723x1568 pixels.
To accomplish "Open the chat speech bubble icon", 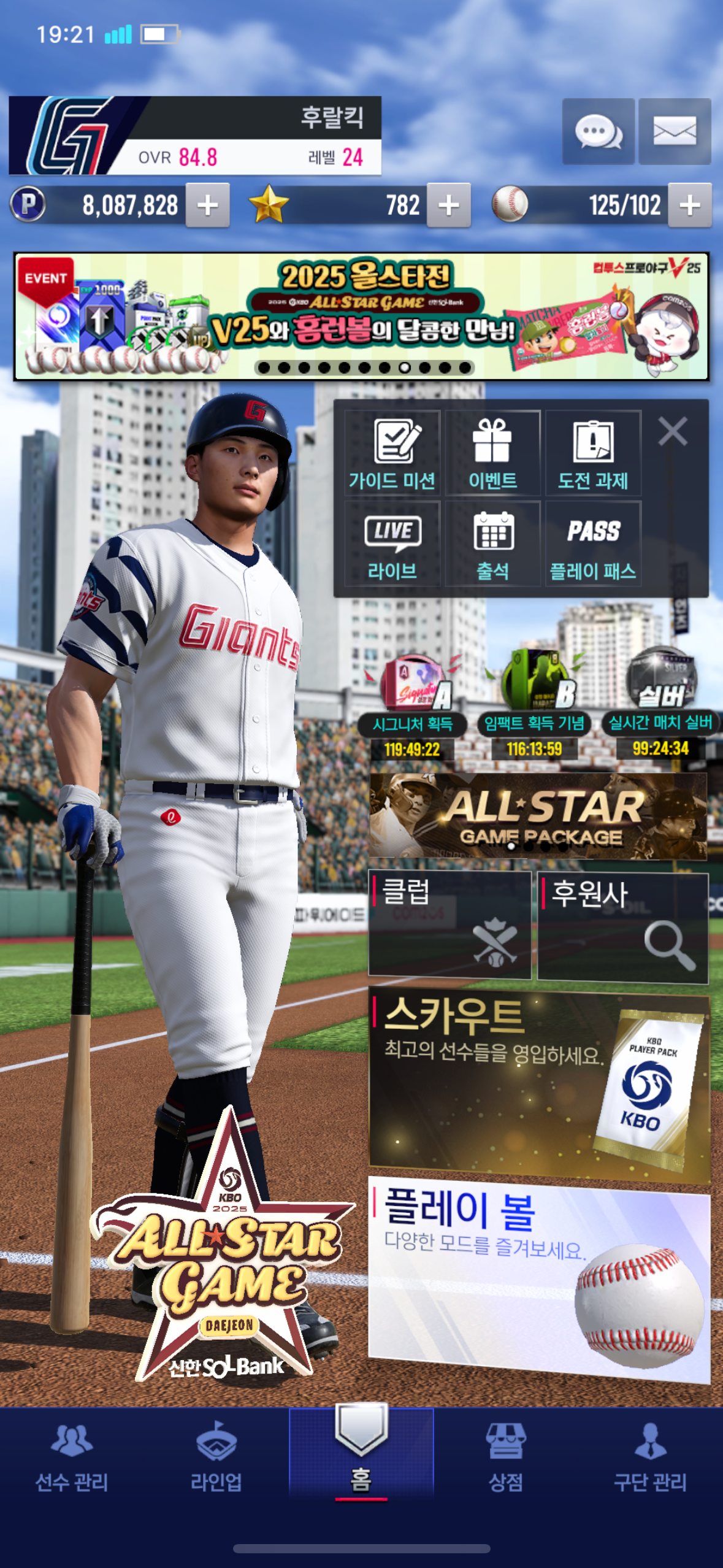I will (x=598, y=131).
